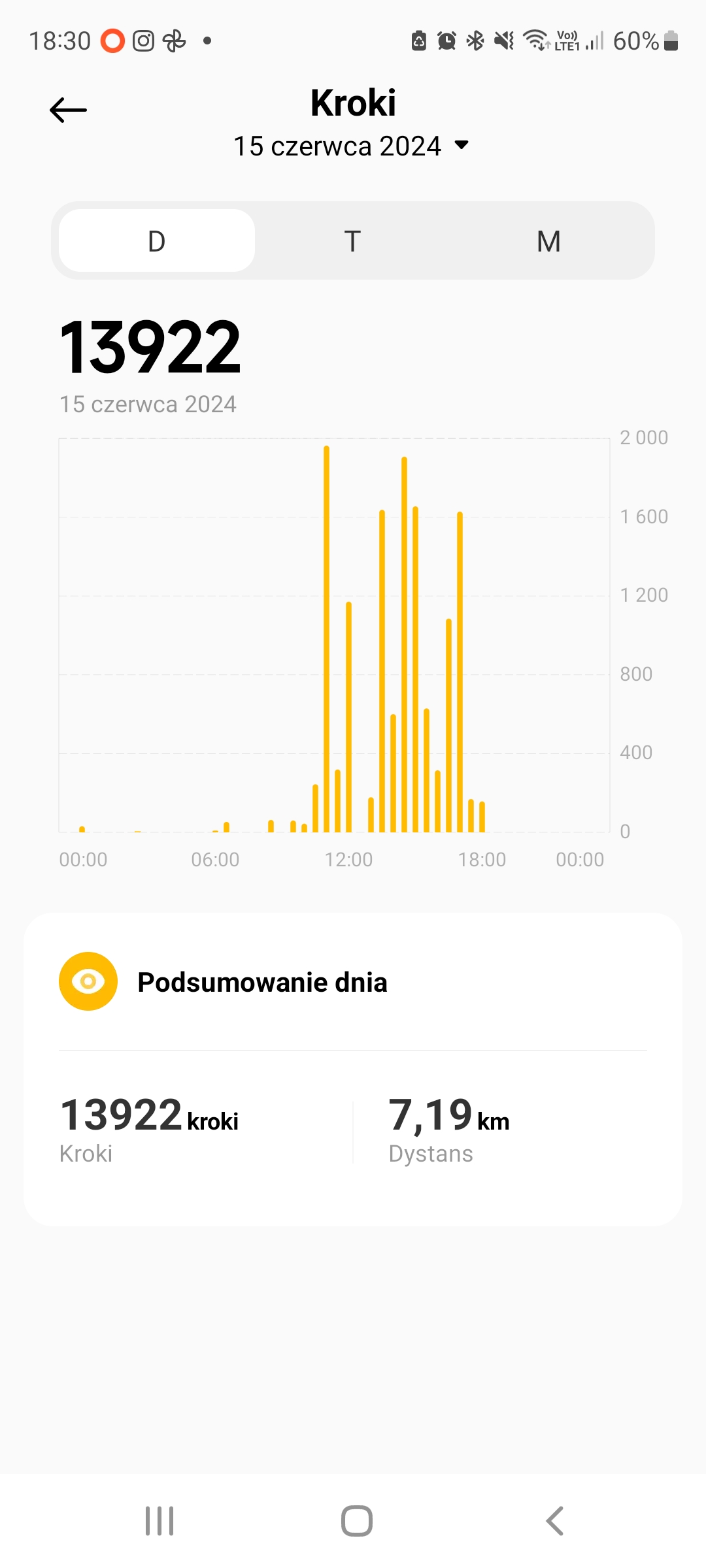Tap the system home button

(357, 1521)
